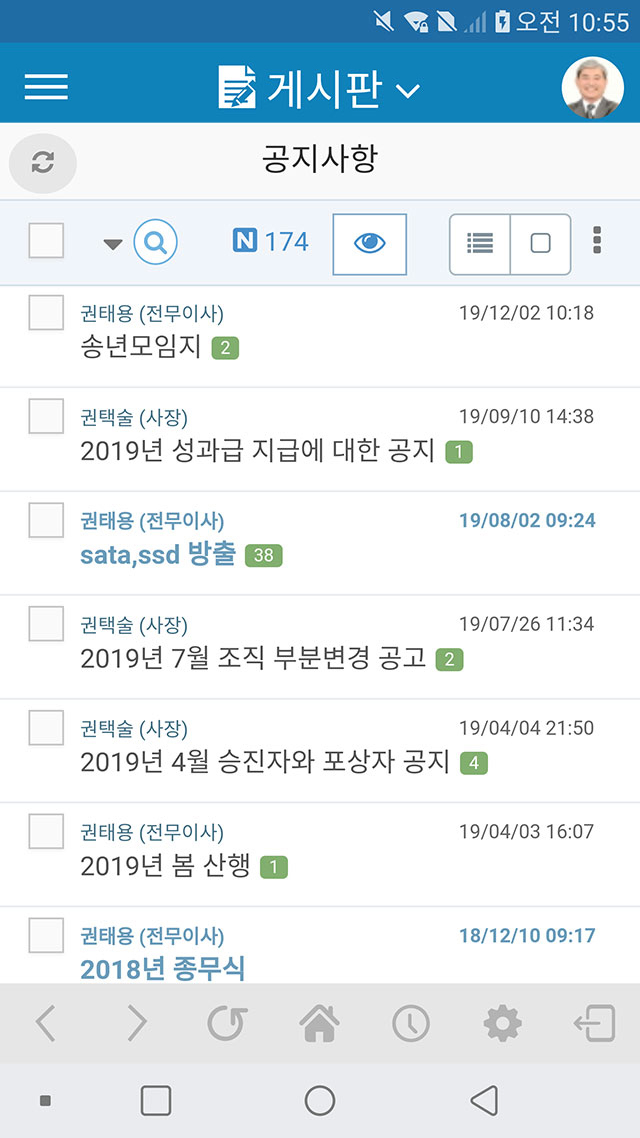Switch to card view mode
The image size is (640, 1138).
(541, 244)
